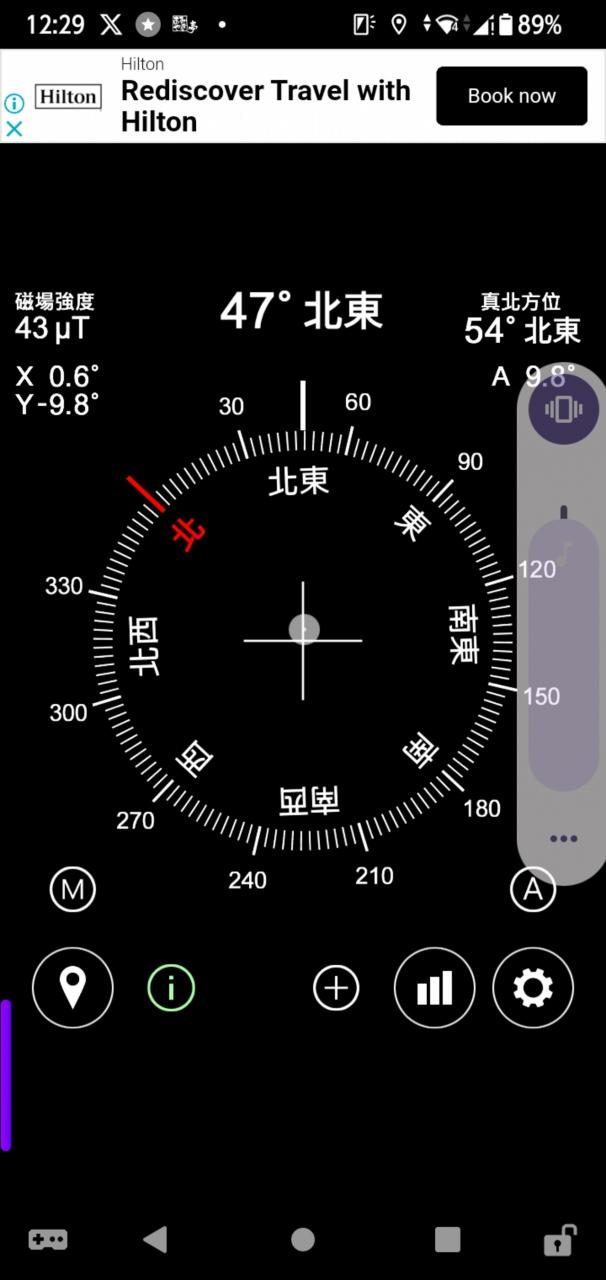Open the bar chart statistics button
The height and width of the screenshot is (1280, 606).
click(434, 988)
